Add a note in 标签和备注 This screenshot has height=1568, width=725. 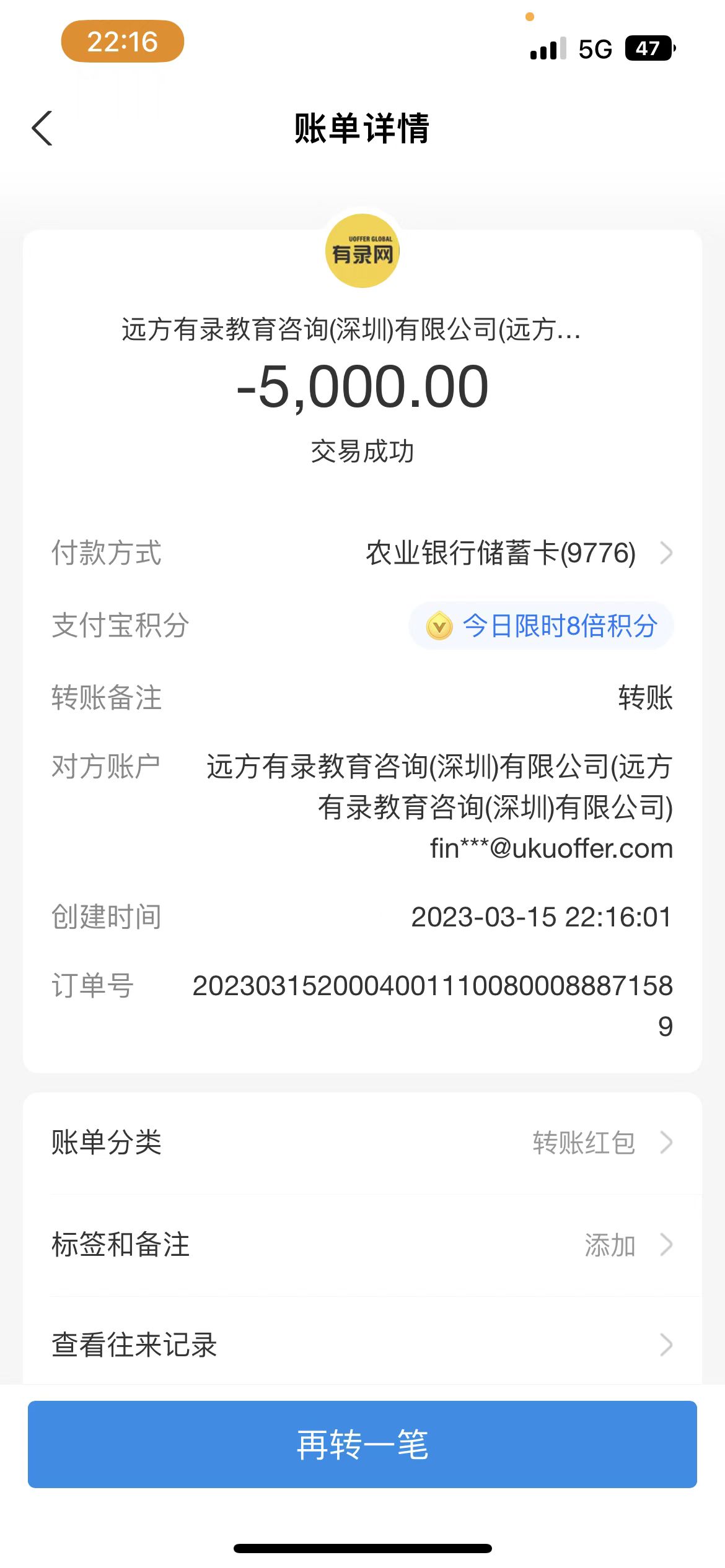[x=362, y=1245]
